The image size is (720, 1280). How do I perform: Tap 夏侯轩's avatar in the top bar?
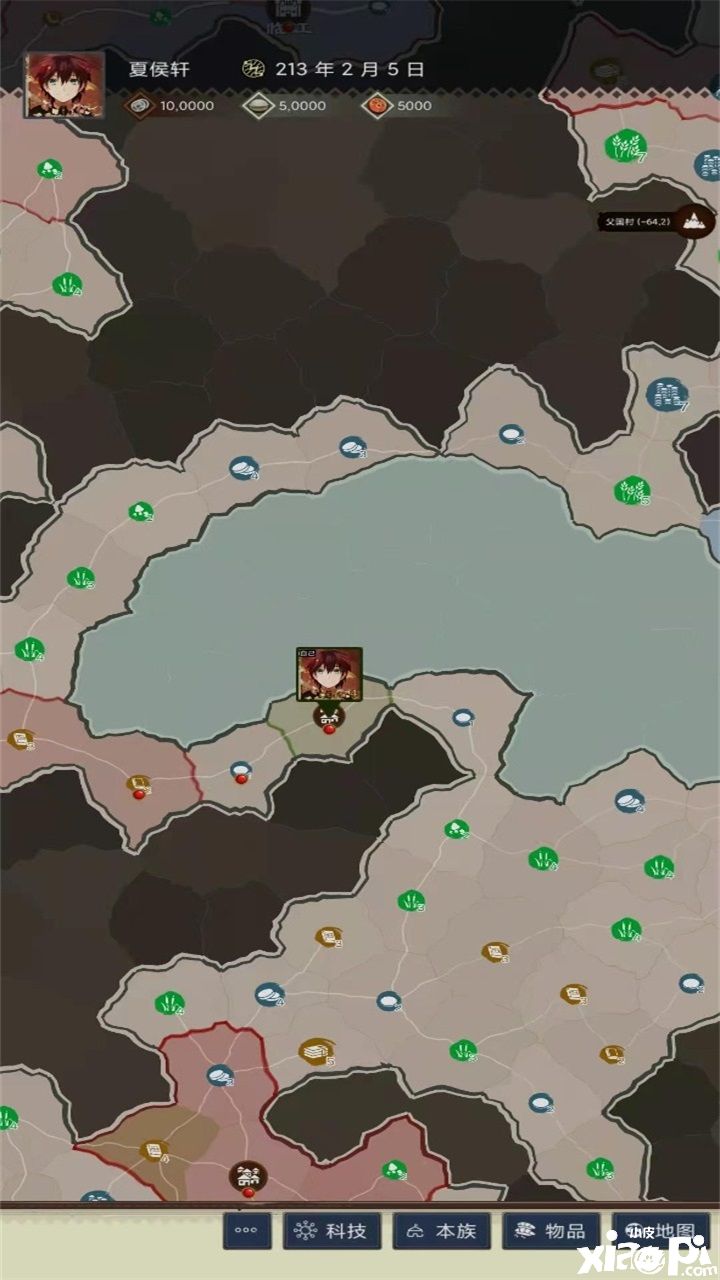coord(65,85)
